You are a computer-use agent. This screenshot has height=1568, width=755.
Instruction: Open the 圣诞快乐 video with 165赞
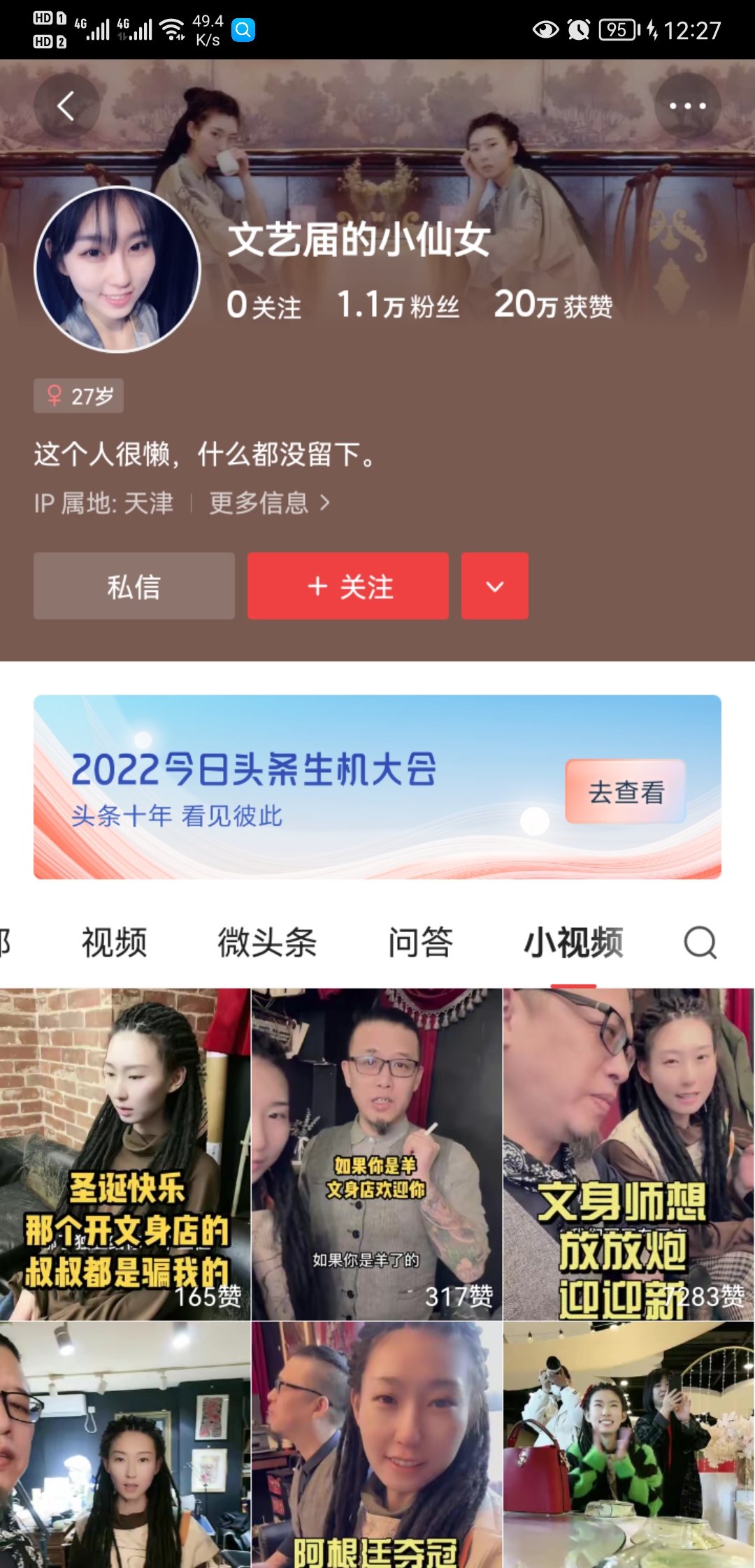125,1153
